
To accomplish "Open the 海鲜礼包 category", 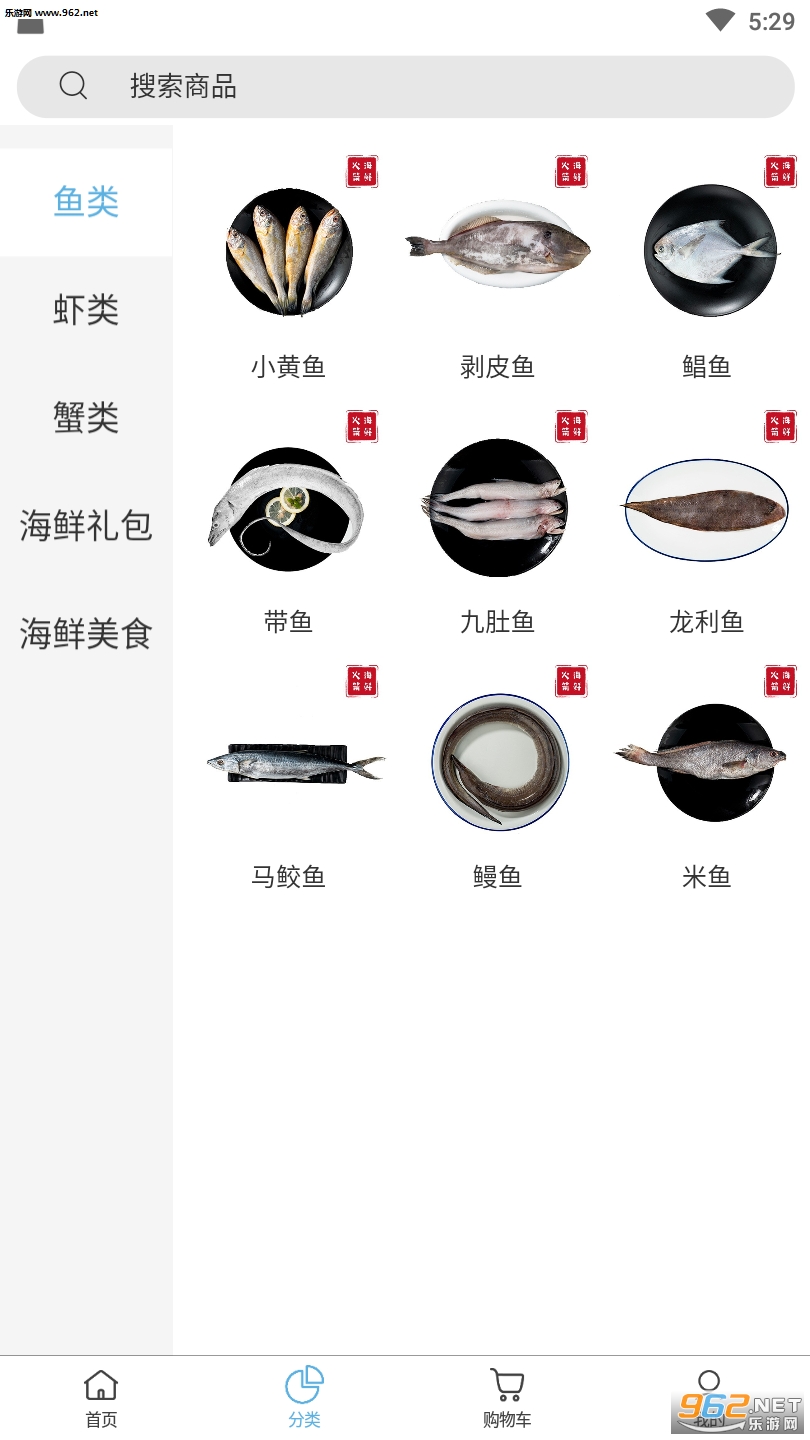I will (86, 525).
